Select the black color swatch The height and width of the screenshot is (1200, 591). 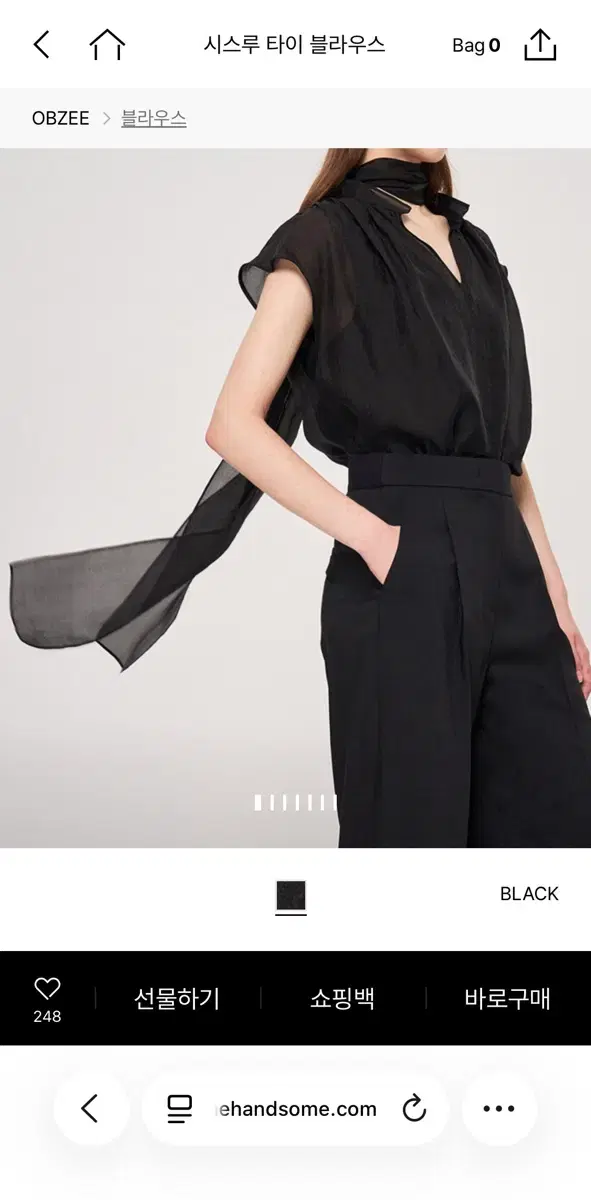click(x=291, y=895)
